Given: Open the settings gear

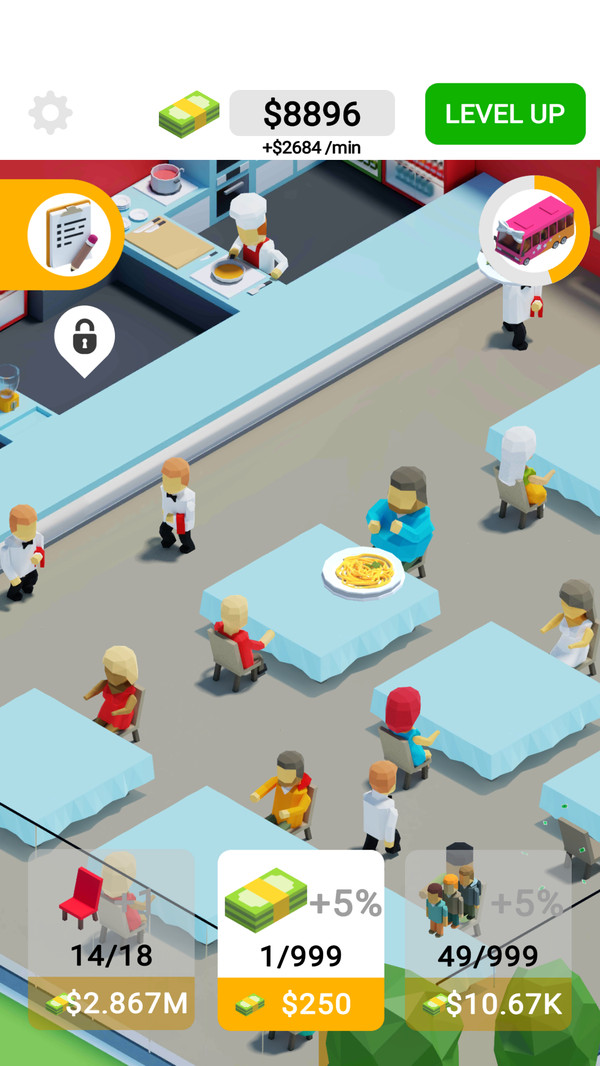Looking at the screenshot, I should 50,113.
